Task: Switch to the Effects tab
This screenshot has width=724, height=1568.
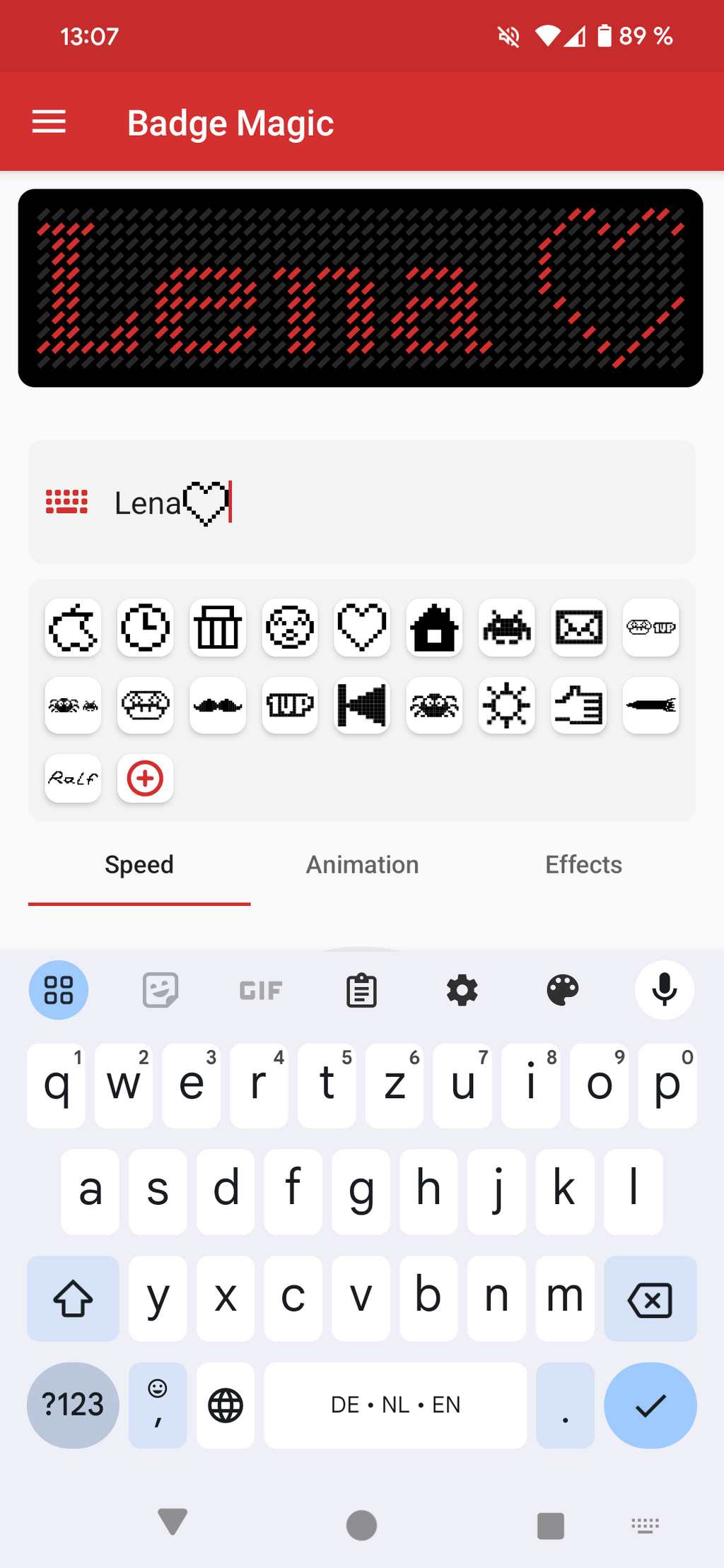Action: (x=583, y=865)
